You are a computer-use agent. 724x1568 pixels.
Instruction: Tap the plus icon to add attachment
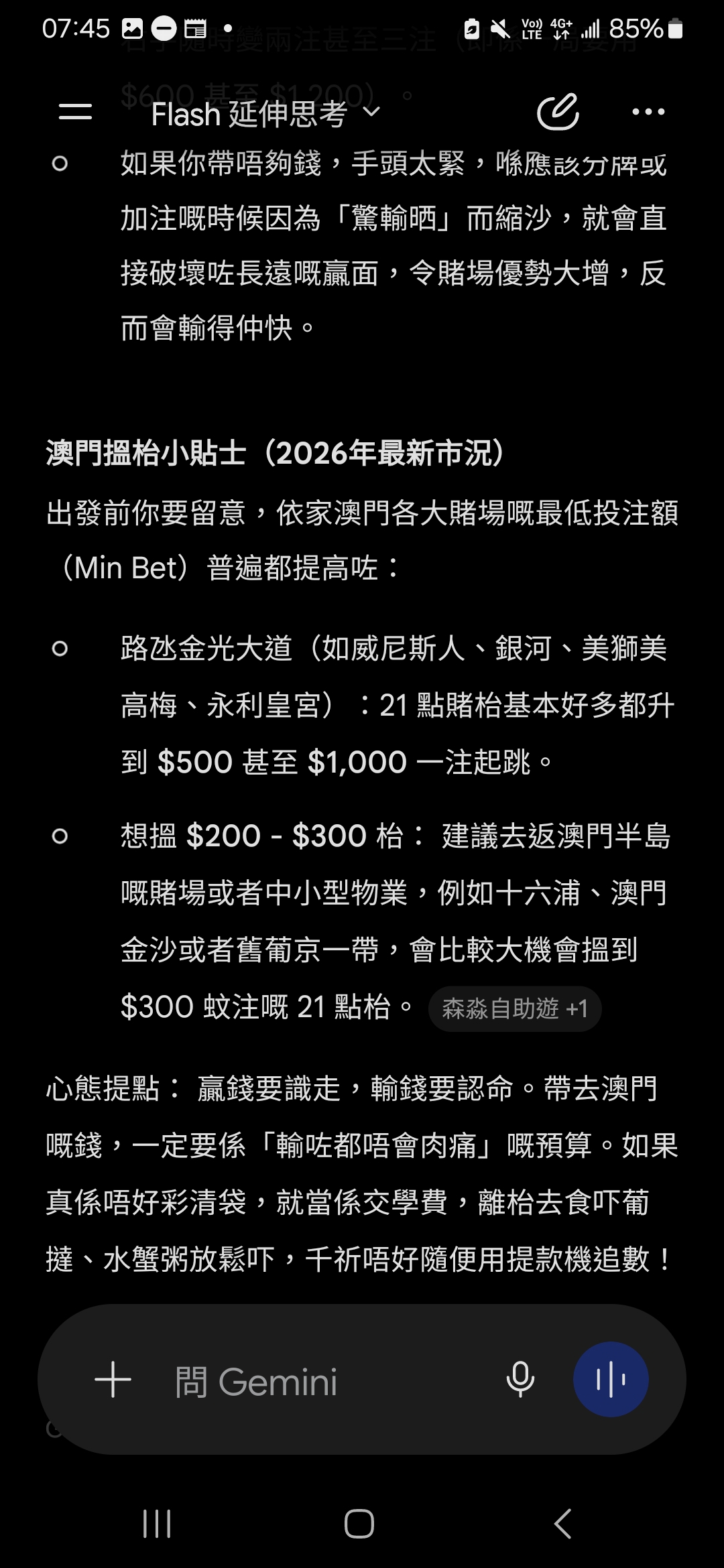tap(113, 1380)
